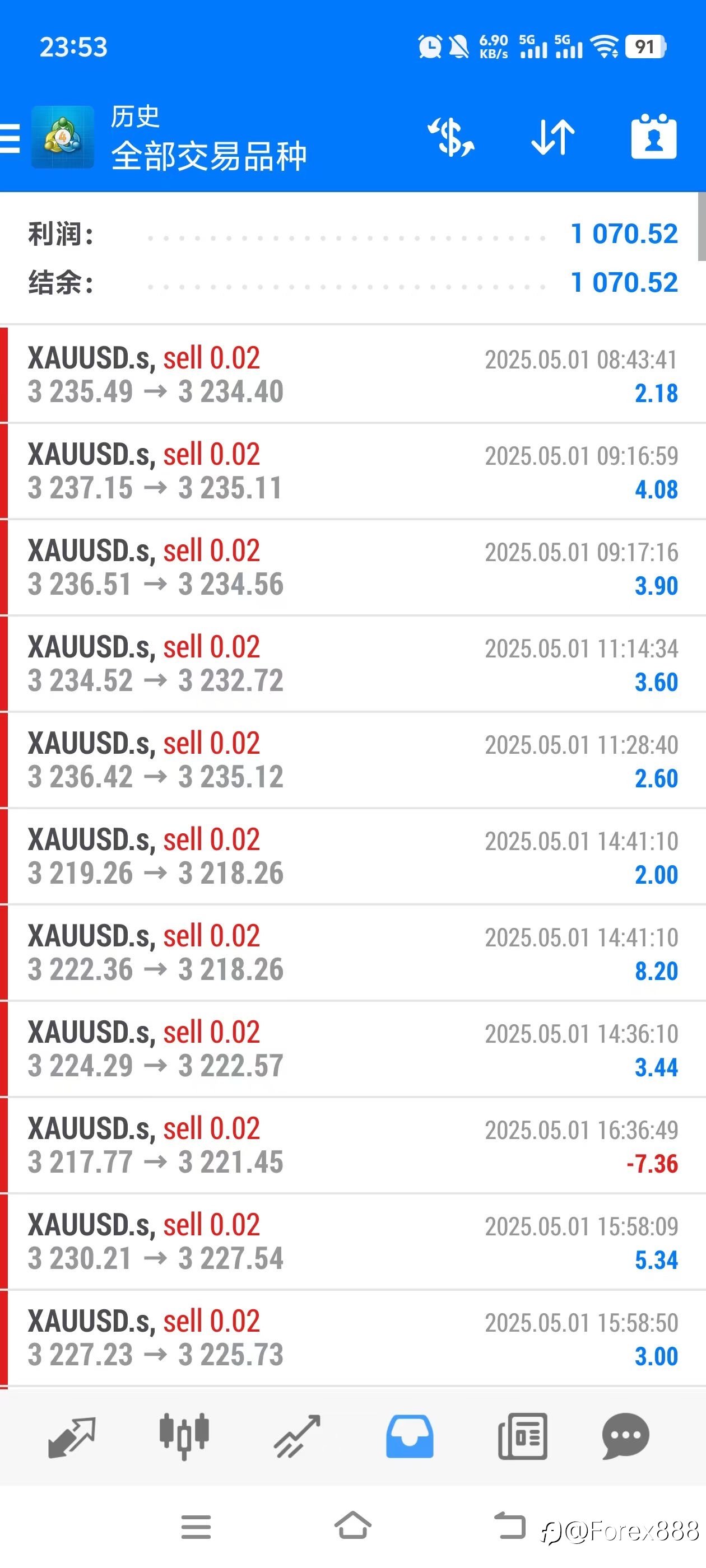Open the trade closed at 15:58:09
This screenshot has height=1568, width=706.
(x=354, y=1240)
